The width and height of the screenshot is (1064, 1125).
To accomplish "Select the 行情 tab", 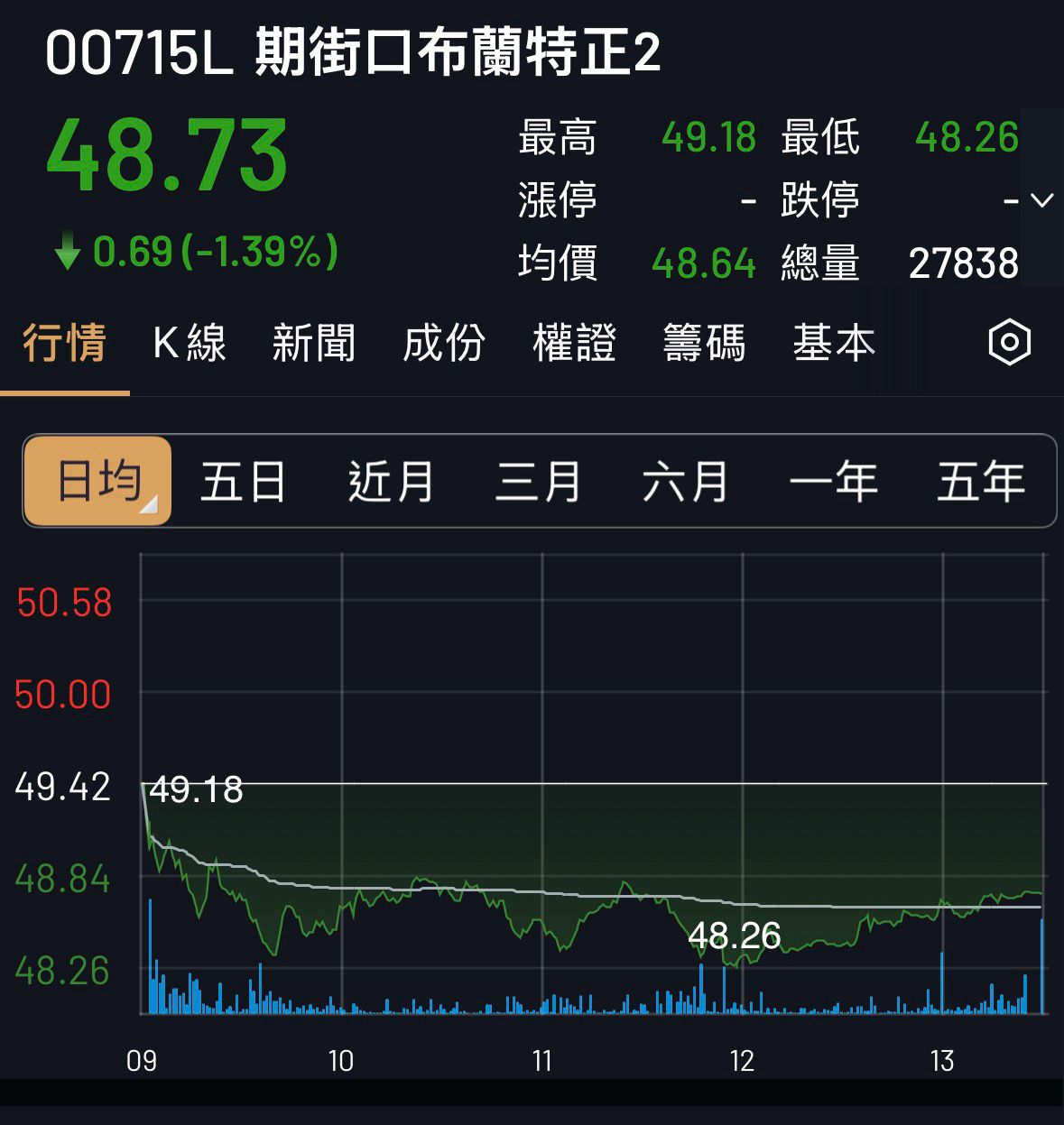I will (x=64, y=343).
